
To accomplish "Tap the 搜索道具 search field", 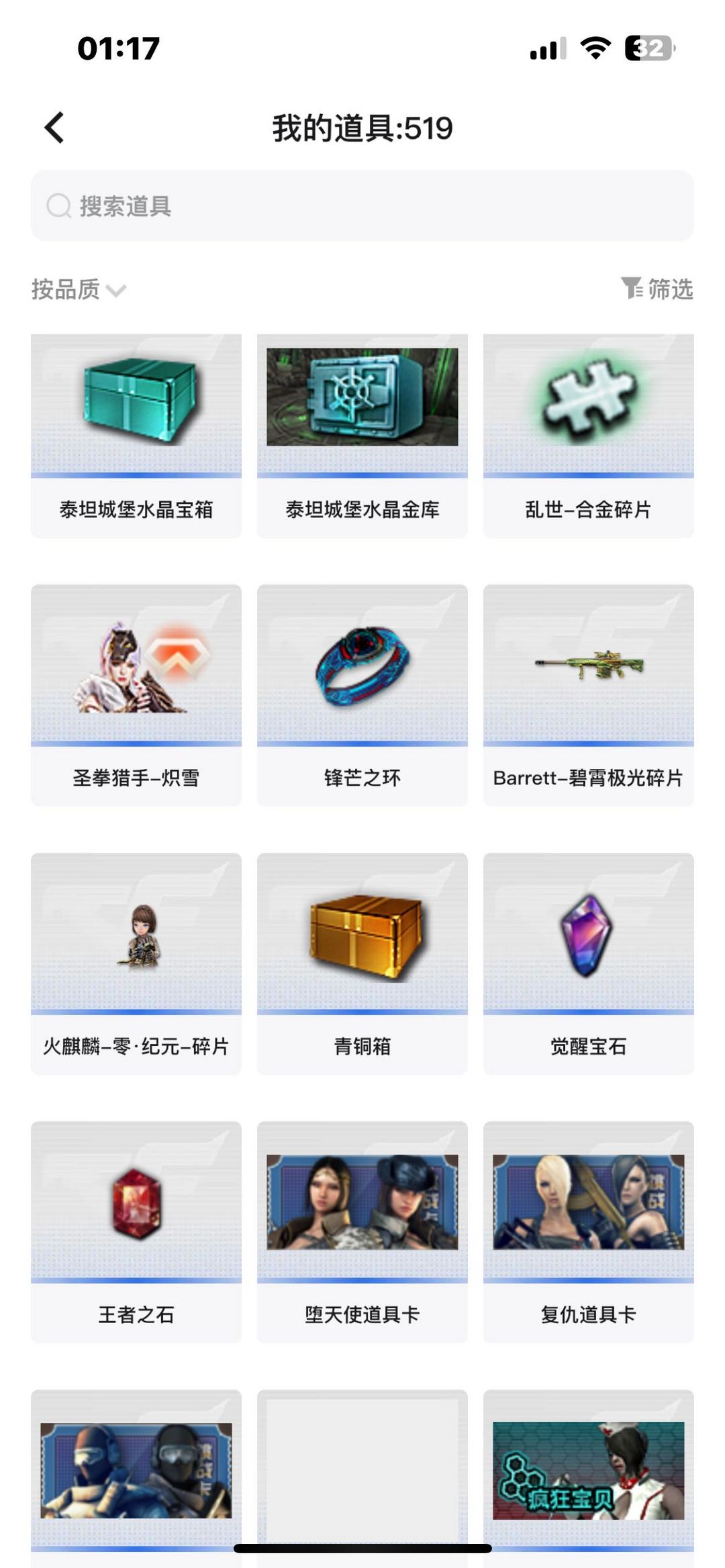I will (362, 206).
